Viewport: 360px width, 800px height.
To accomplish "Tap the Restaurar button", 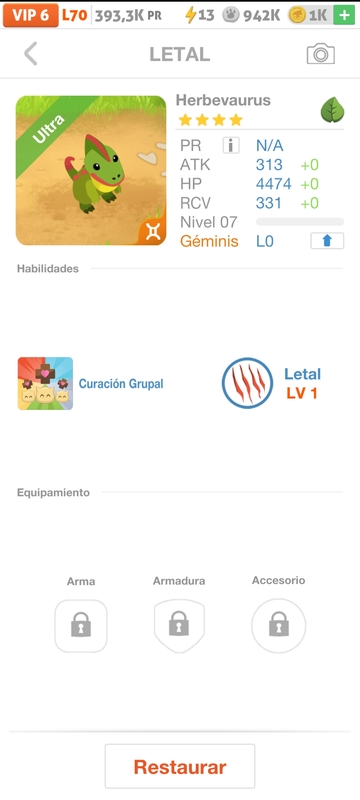I will (x=180, y=766).
